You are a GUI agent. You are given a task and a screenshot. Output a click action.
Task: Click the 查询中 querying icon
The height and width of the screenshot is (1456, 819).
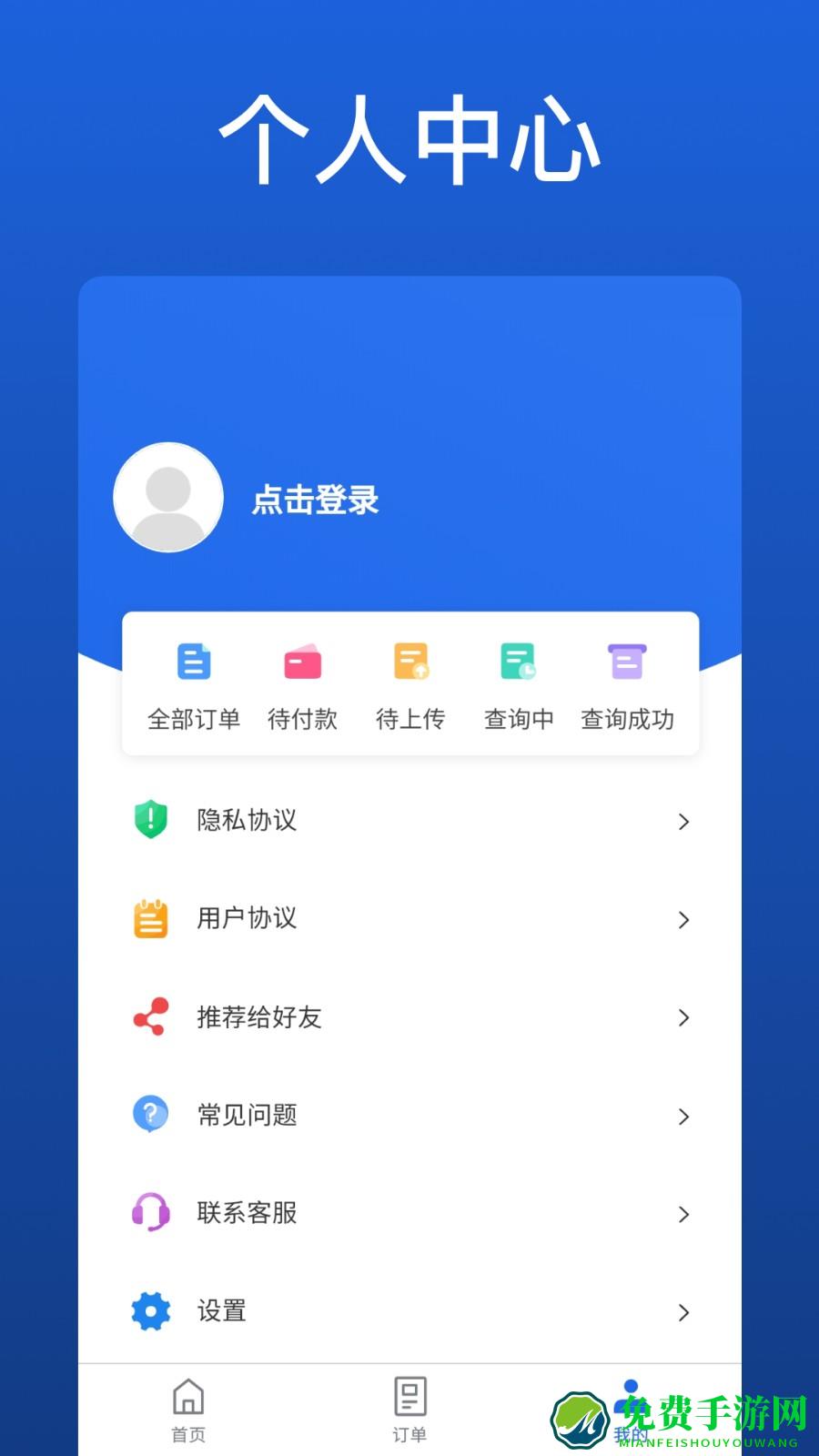point(517,662)
